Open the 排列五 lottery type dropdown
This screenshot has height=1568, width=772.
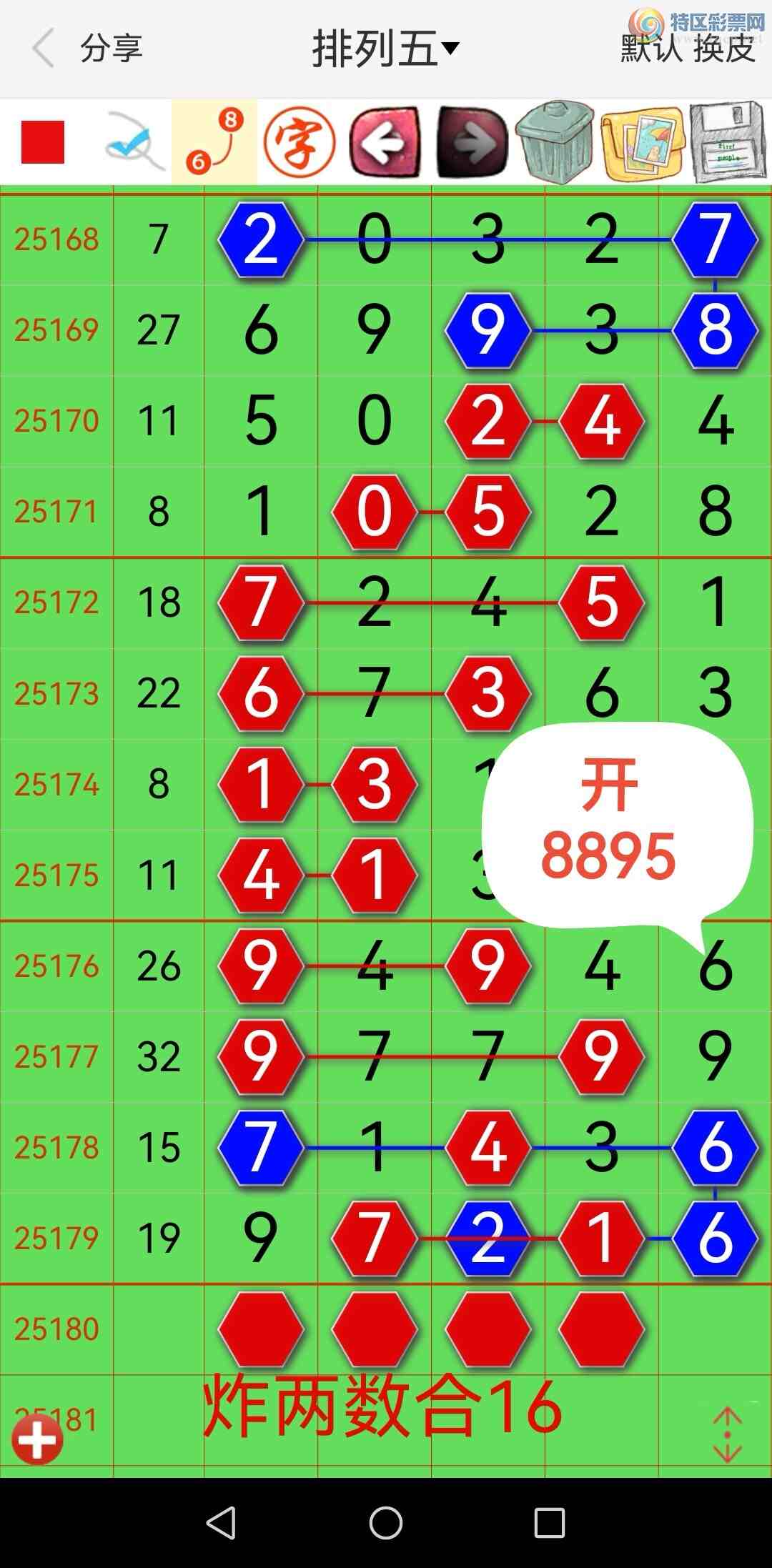coord(385,49)
